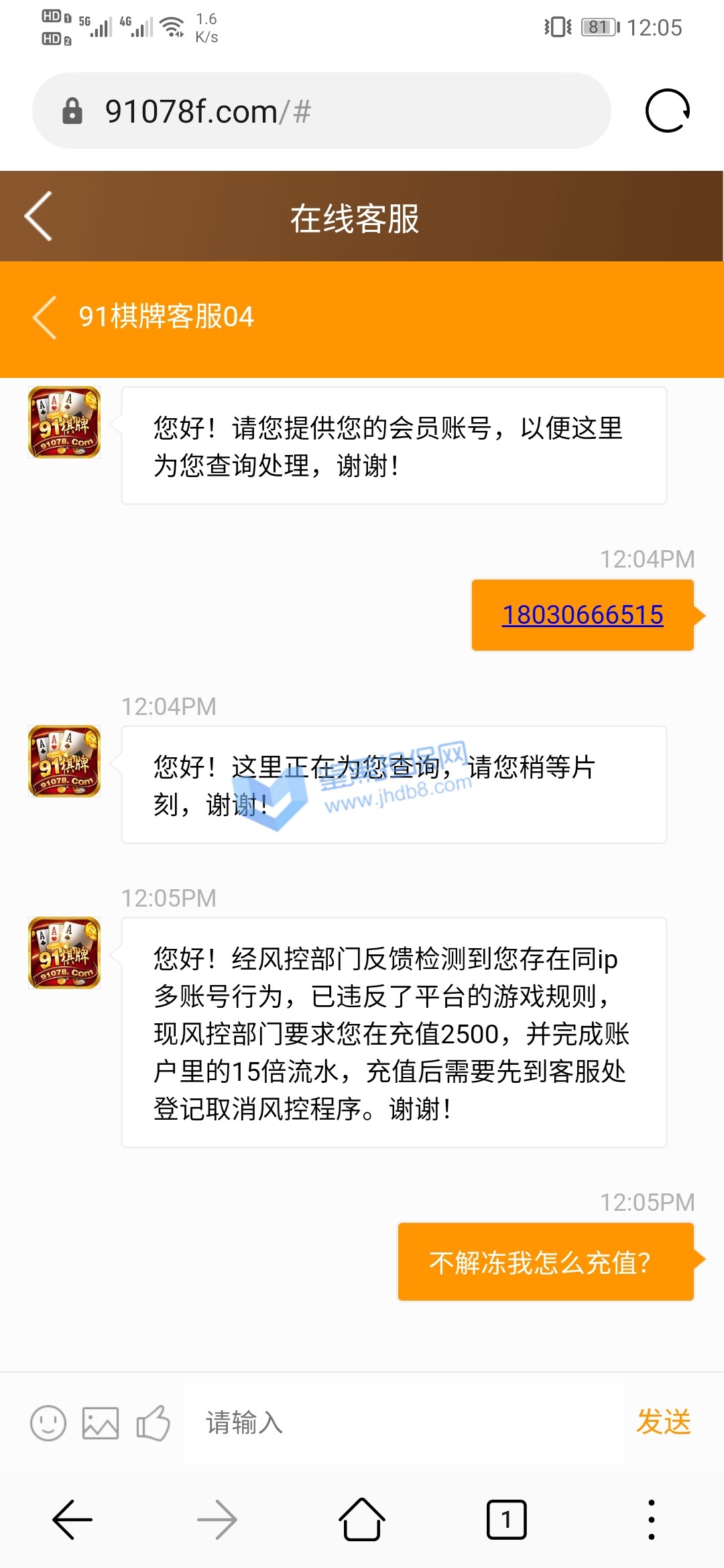The width and height of the screenshot is (724, 1568).
Task: Open the linked number 18030666515
Action: click(x=583, y=614)
